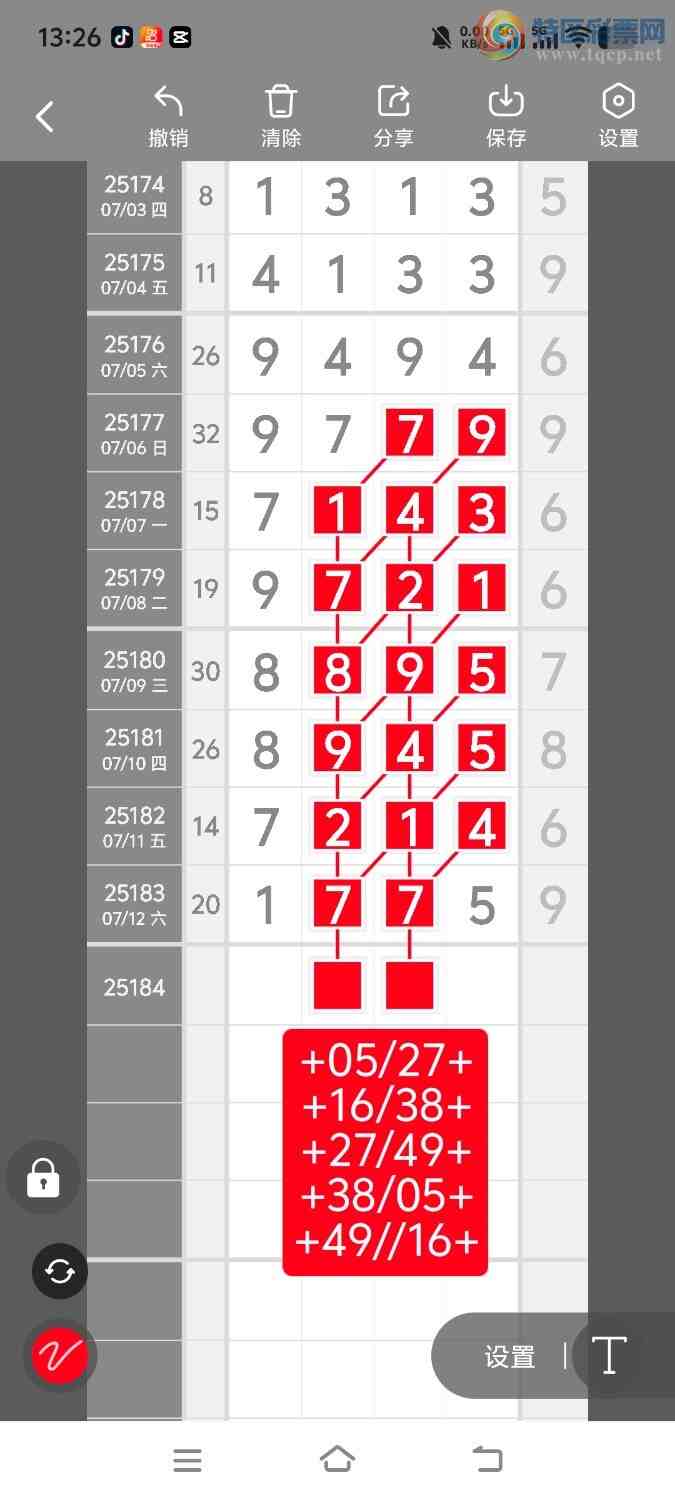
Task: Open the bottom 设置 pill option
Action: click(510, 1357)
